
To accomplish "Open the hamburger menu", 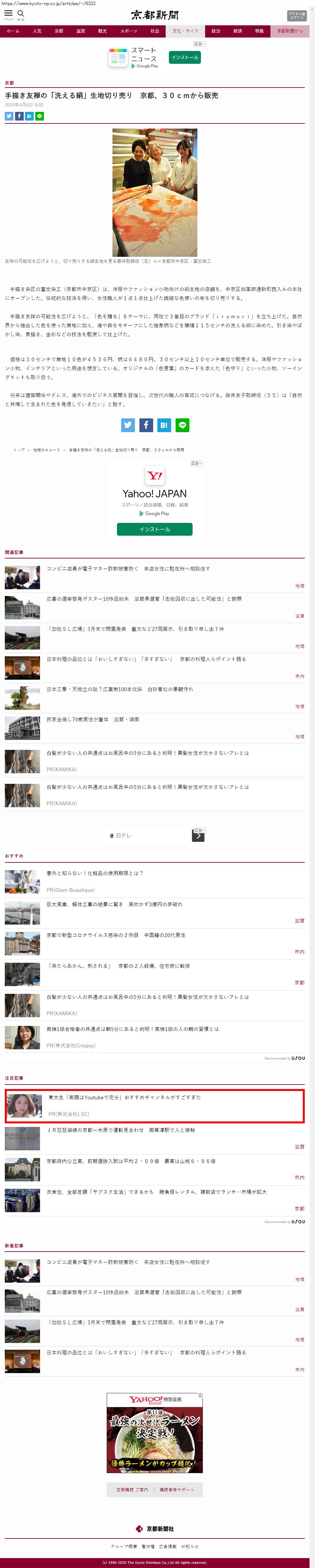I will tap(9, 14).
